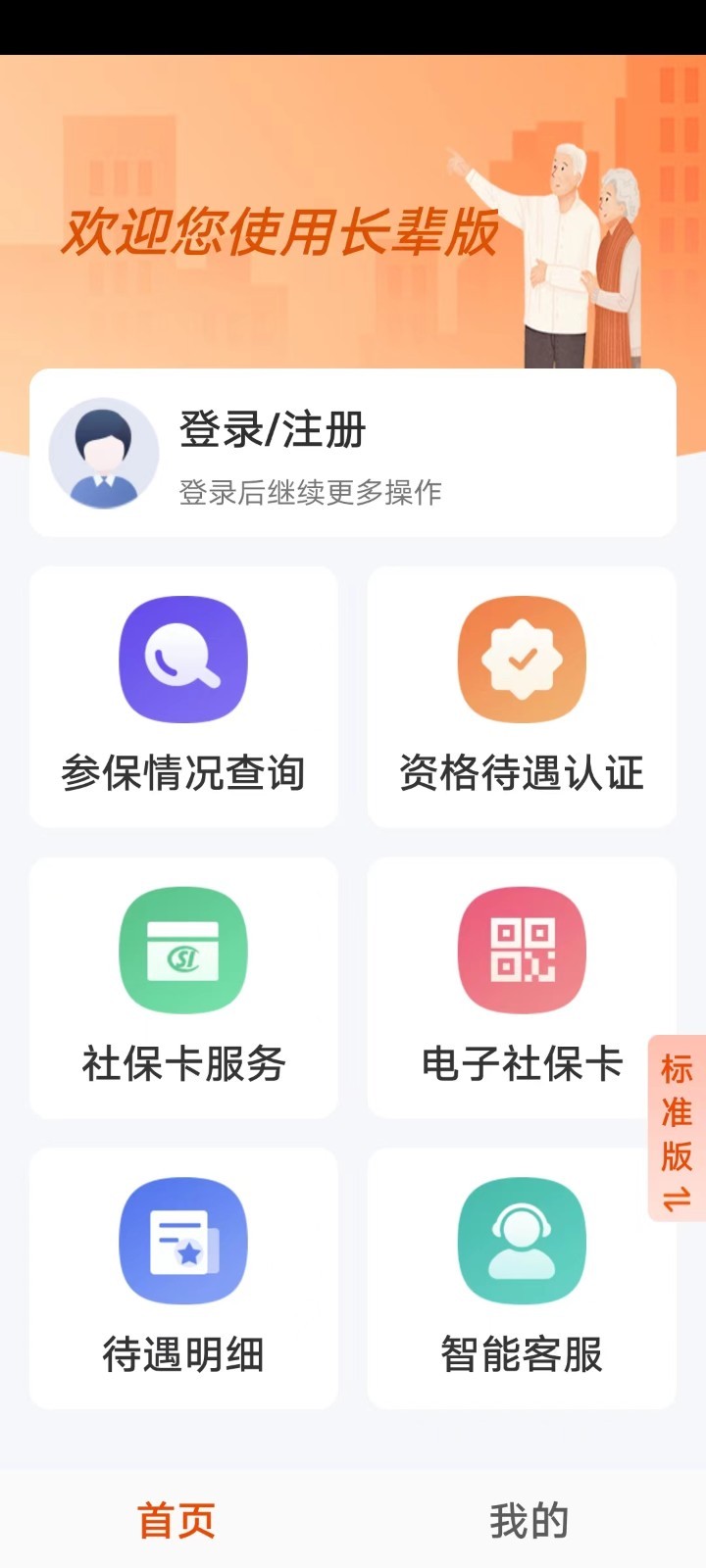Select the 社保卡服务 card

click(183, 988)
